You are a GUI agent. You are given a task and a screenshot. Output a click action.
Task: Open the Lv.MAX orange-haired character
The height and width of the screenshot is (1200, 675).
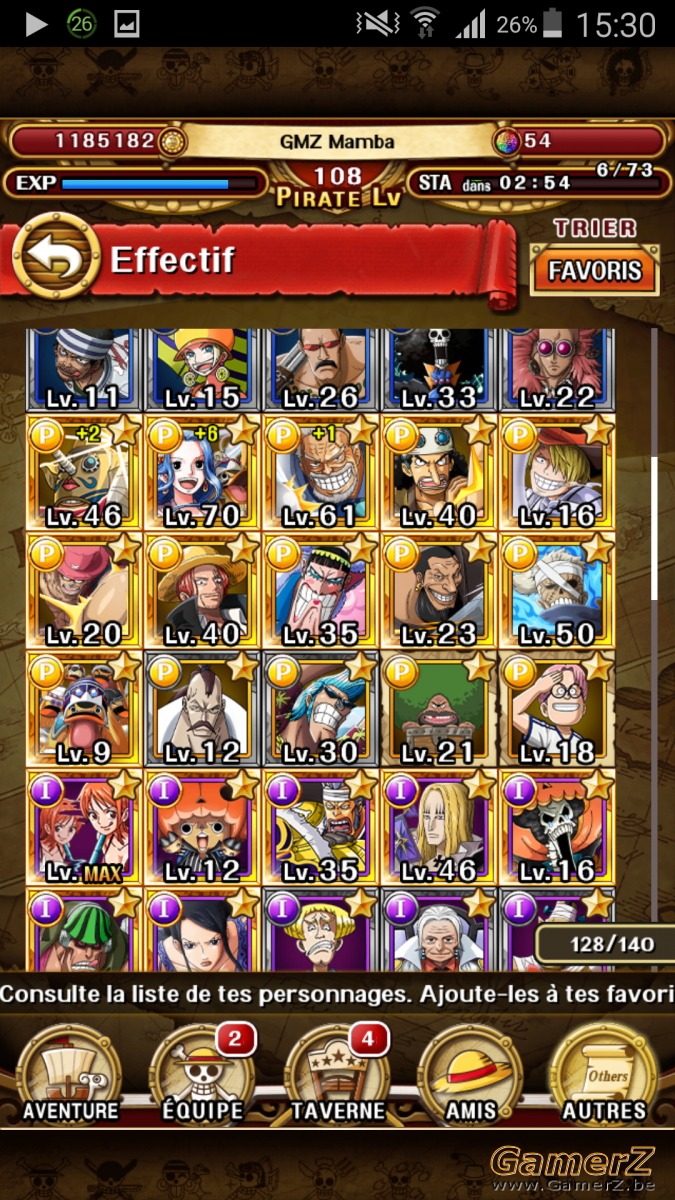[x=85, y=827]
